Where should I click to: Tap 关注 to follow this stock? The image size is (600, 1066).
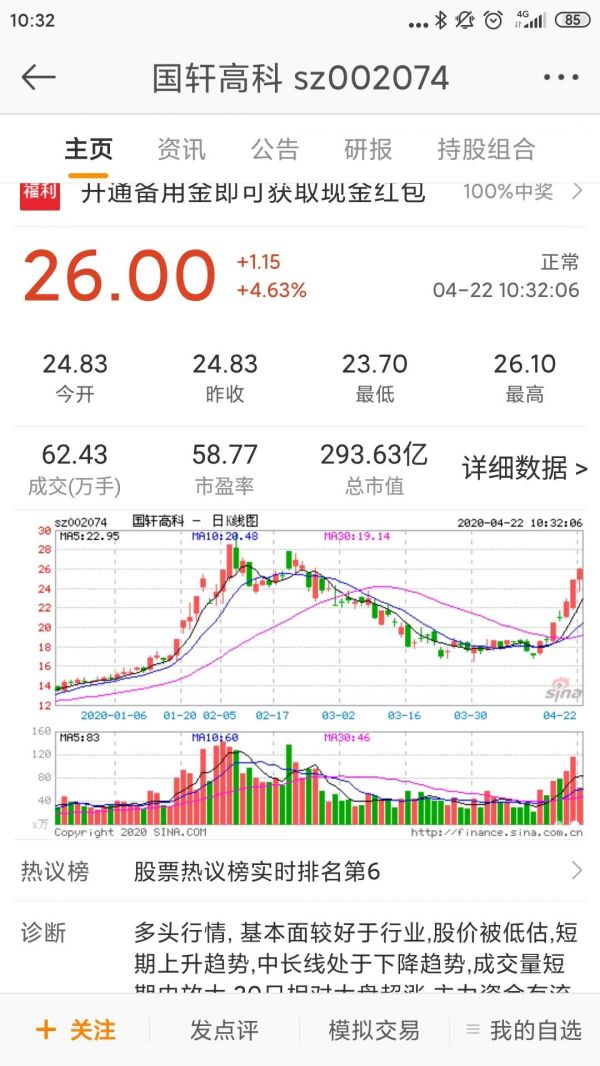(76, 1030)
